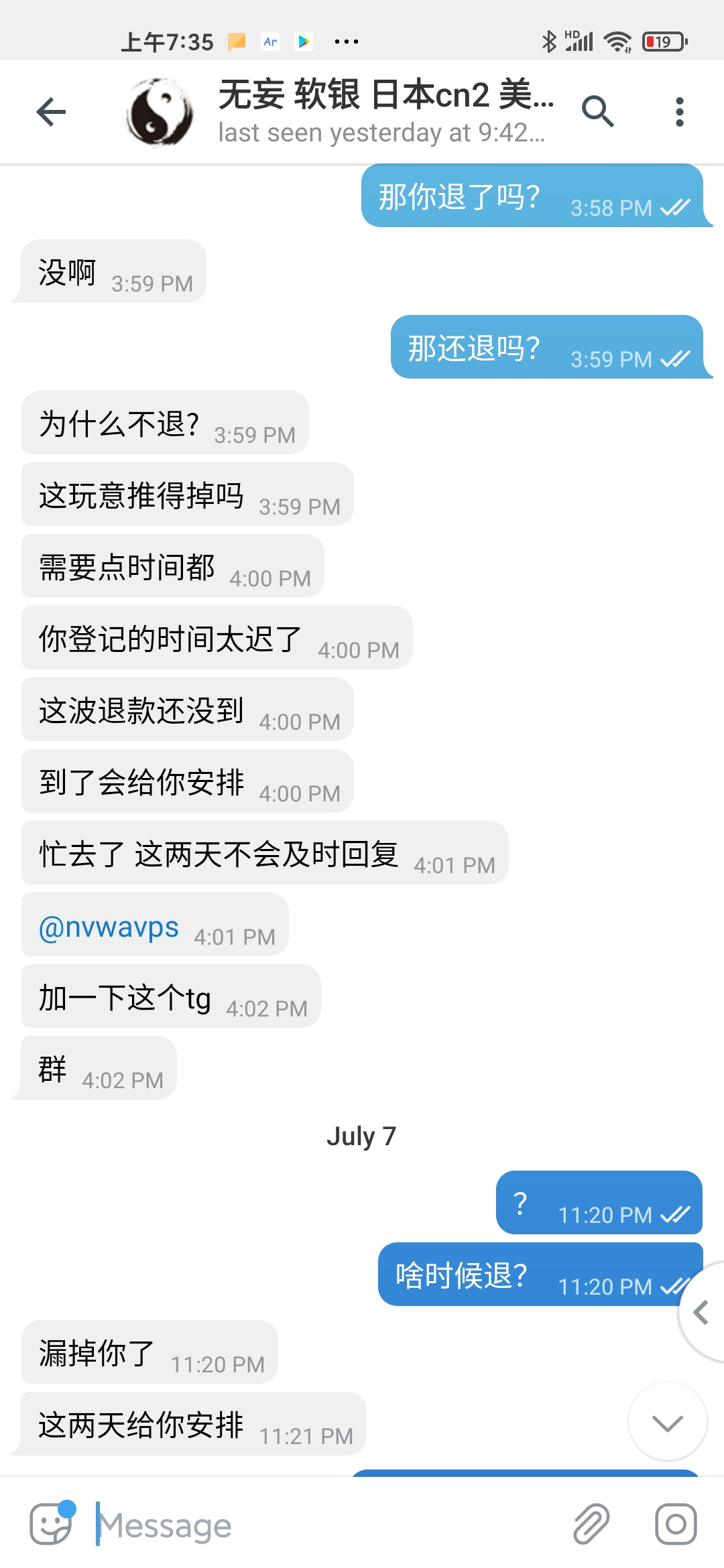Attach a file with the paperclip
724x1568 pixels.
tap(591, 1524)
